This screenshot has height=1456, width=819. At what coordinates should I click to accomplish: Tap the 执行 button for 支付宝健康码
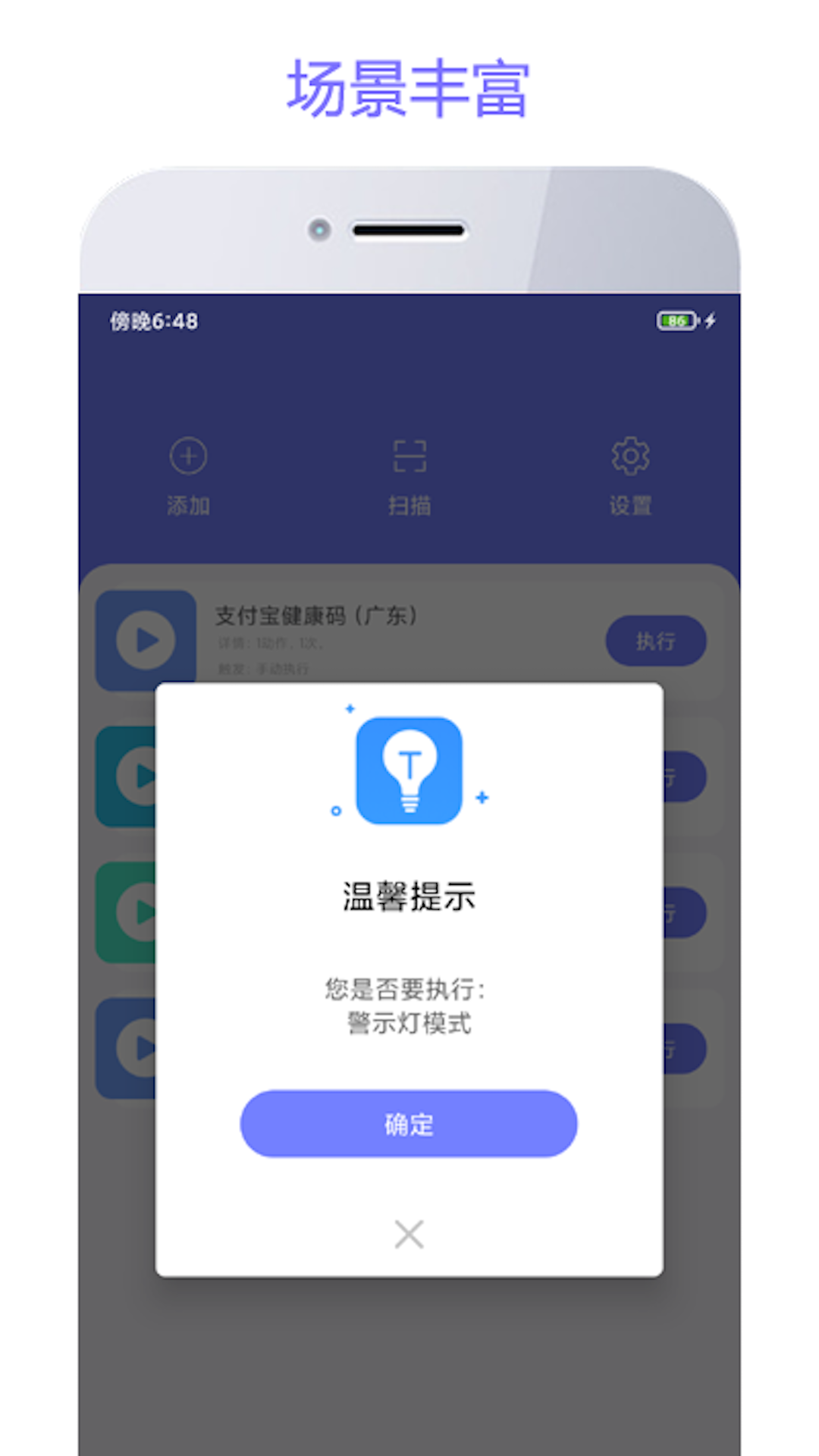click(x=657, y=641)
